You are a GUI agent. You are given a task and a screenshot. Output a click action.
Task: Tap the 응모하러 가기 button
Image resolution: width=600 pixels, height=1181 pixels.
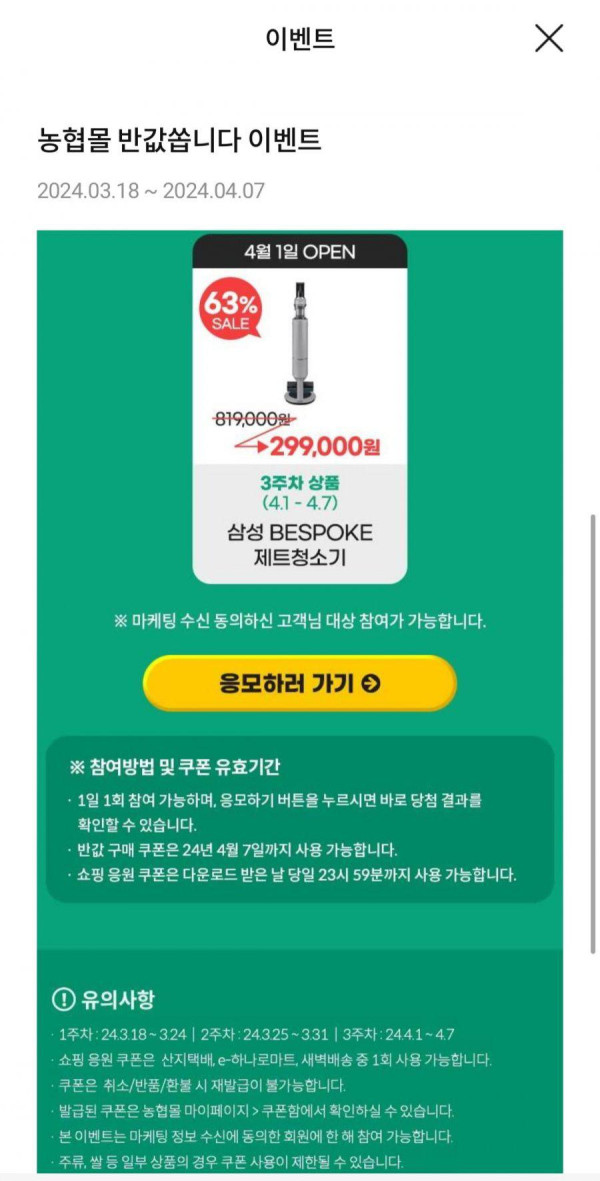coord(300,684)
